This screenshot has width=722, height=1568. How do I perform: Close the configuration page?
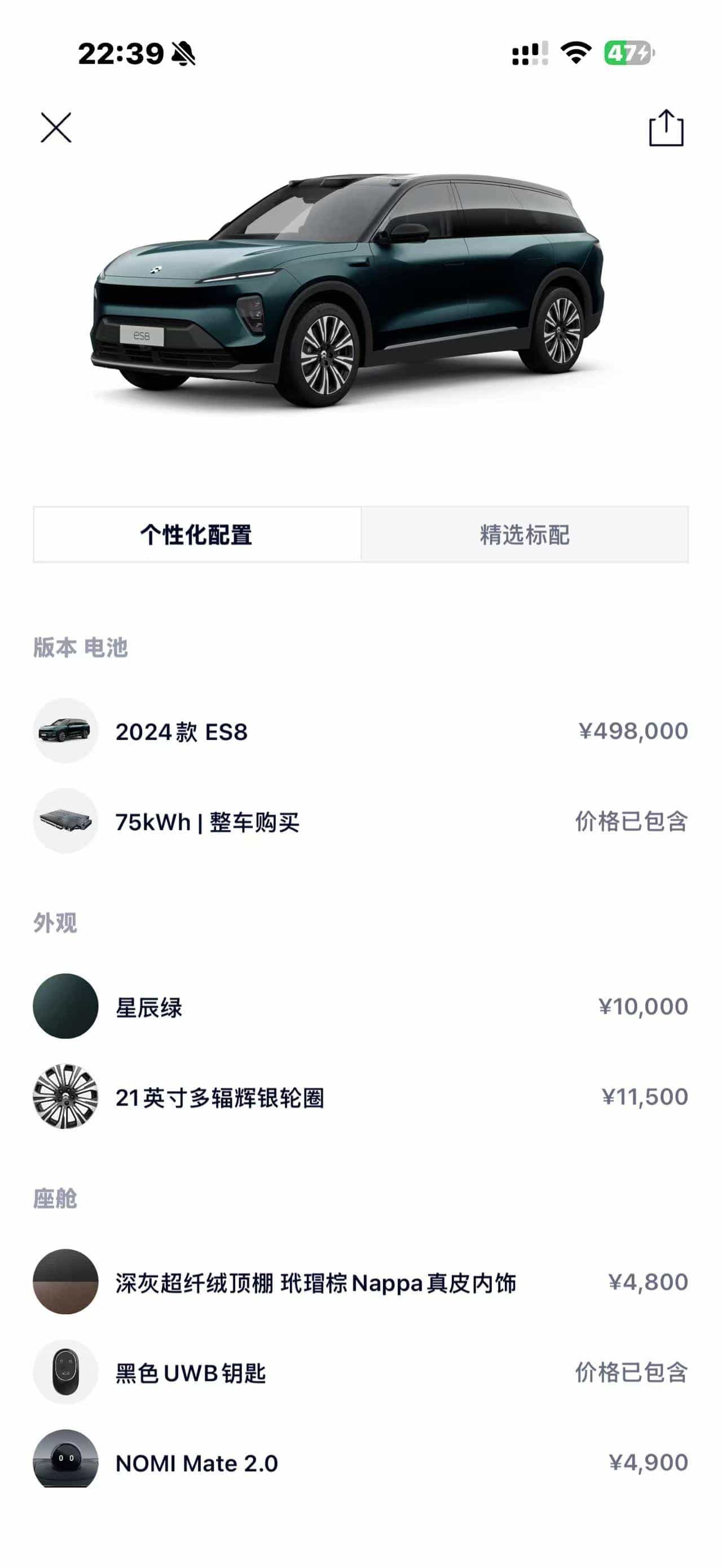[56, 127]
